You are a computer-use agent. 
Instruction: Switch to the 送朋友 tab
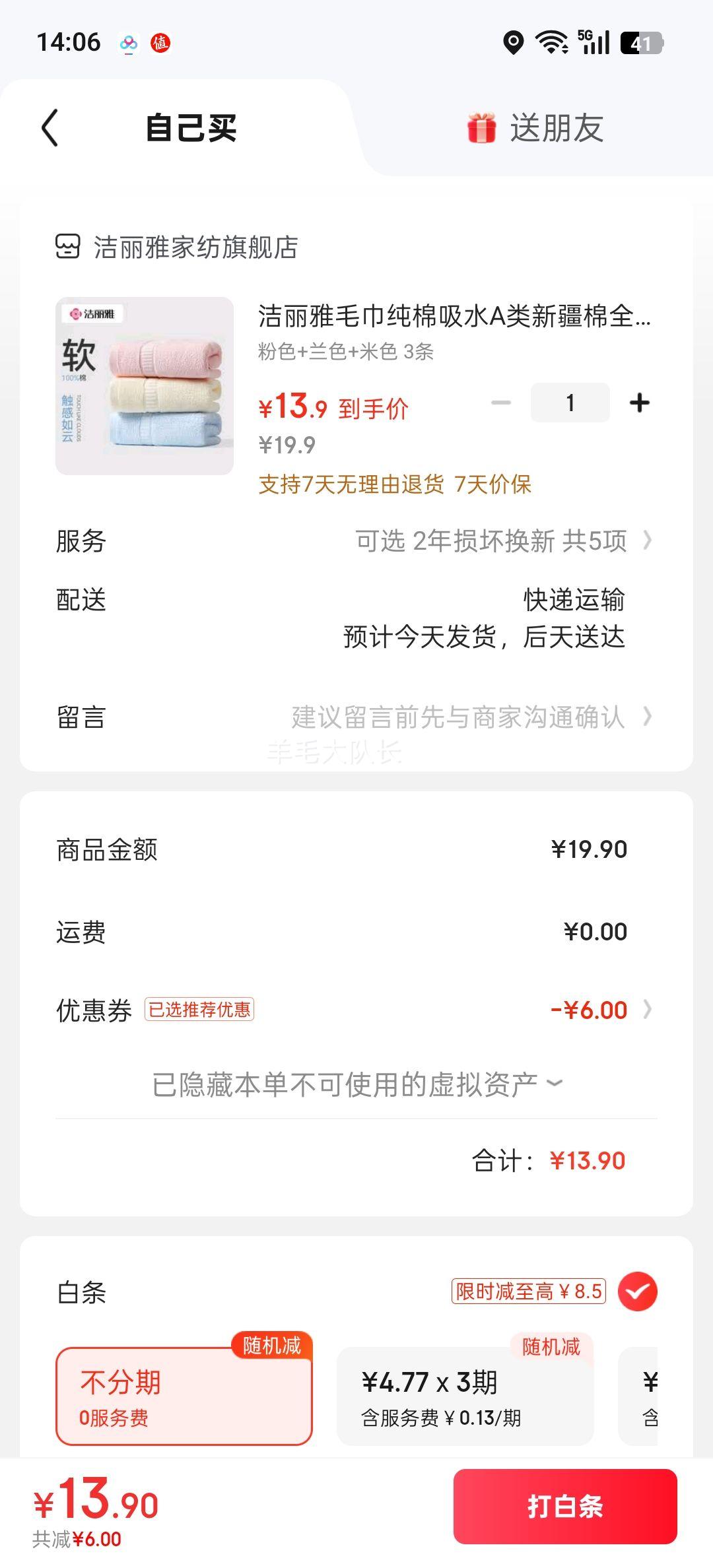[x=536, y=128]
